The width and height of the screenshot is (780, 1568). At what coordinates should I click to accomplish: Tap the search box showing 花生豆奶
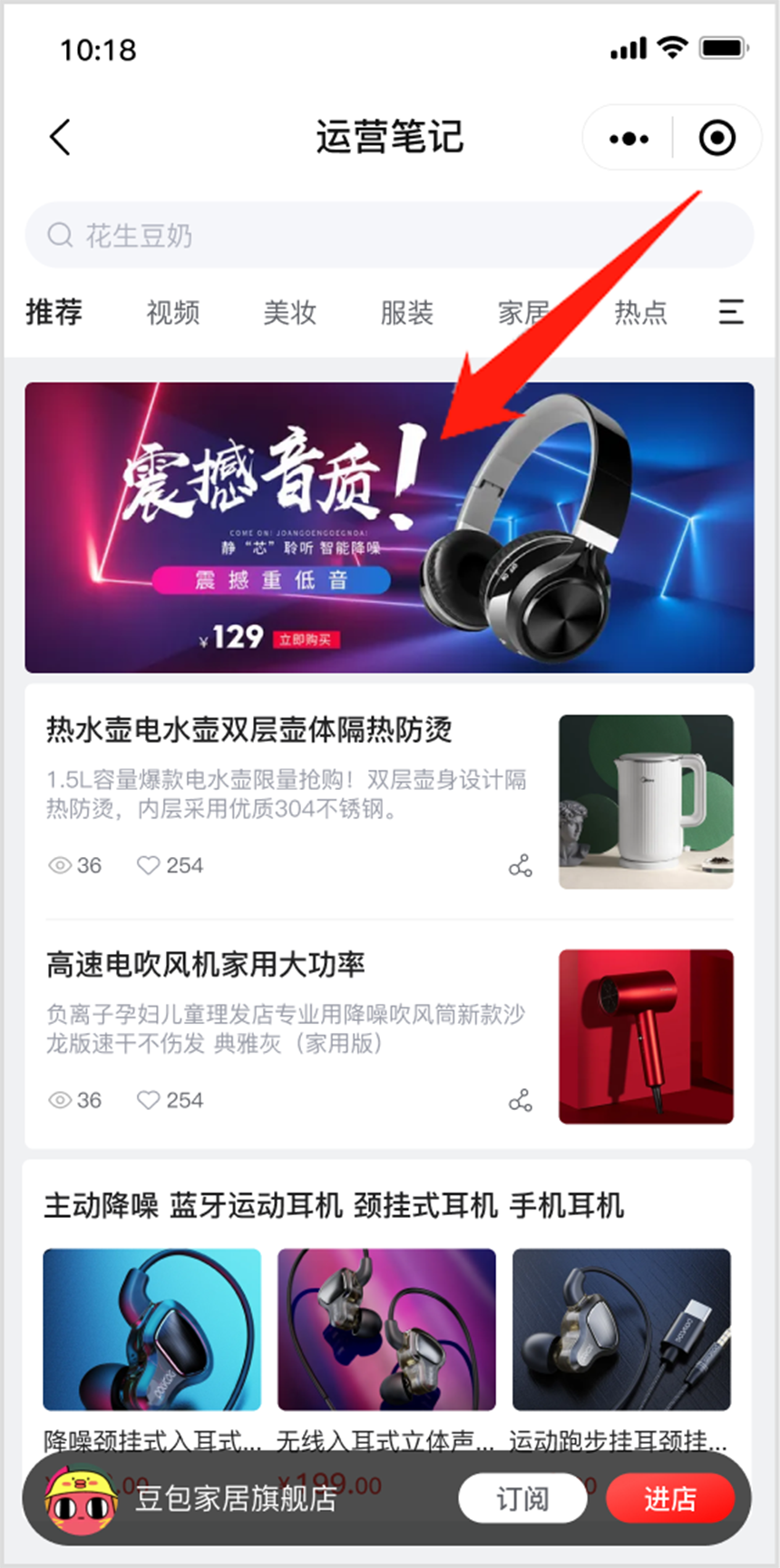(x=389, y=236)
